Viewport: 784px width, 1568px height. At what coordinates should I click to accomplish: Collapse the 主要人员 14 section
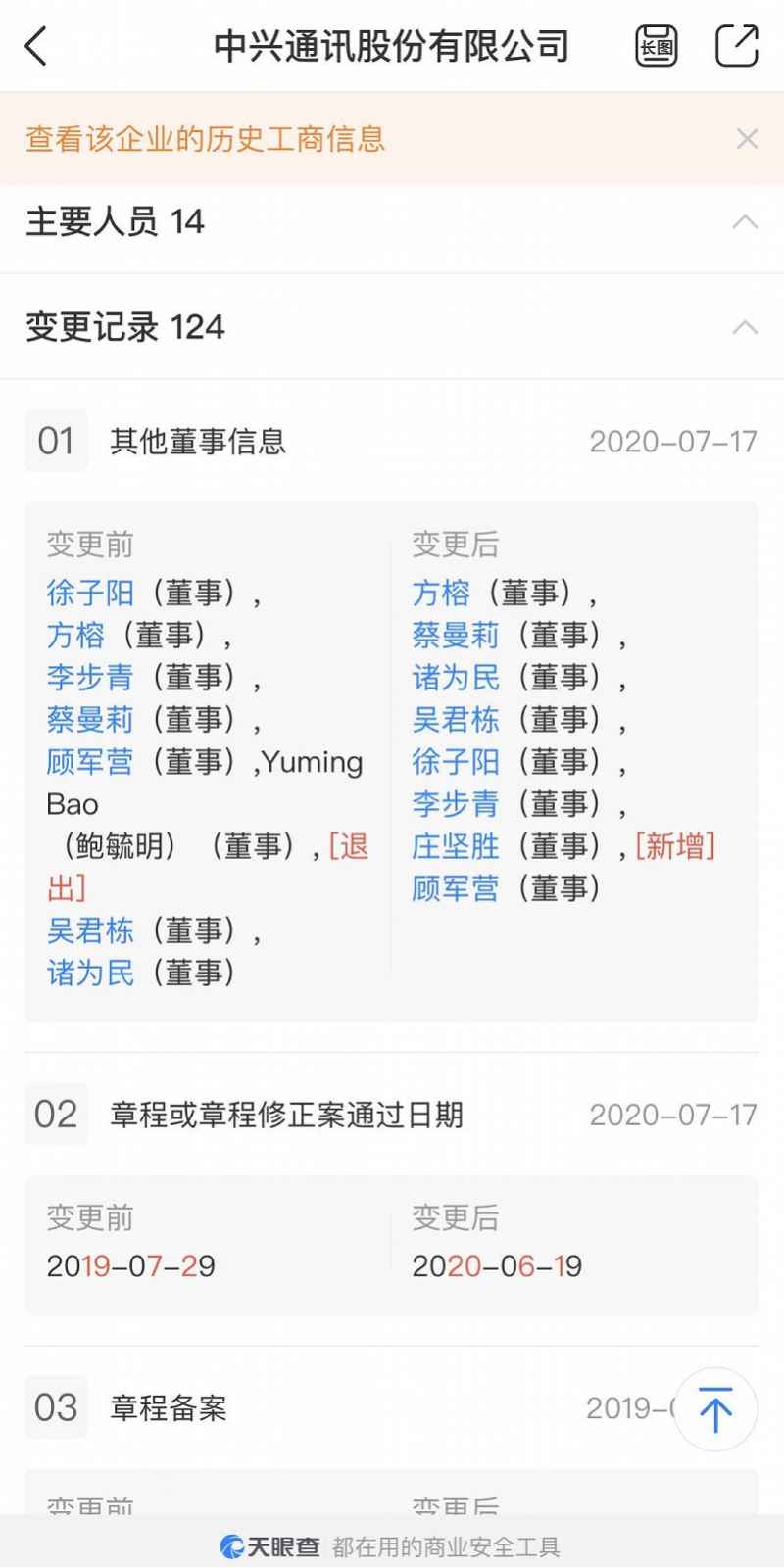(745, 222)
